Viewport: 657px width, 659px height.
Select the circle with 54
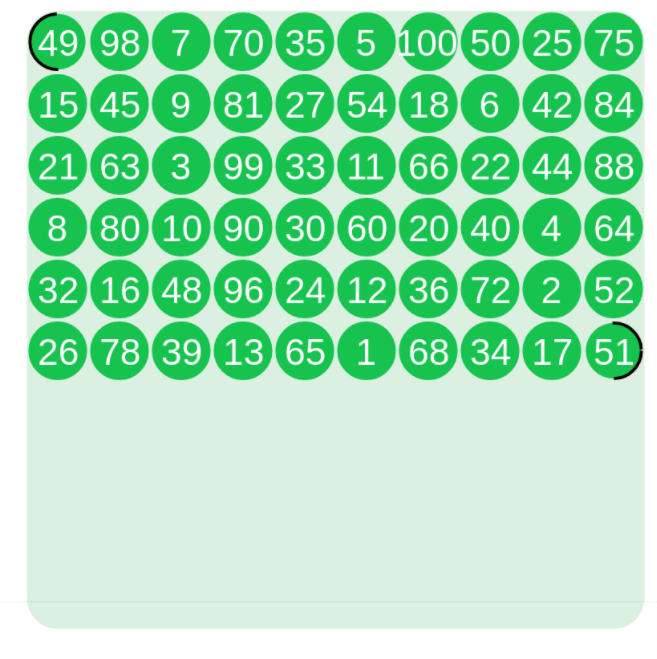click(x=366, y=105)
